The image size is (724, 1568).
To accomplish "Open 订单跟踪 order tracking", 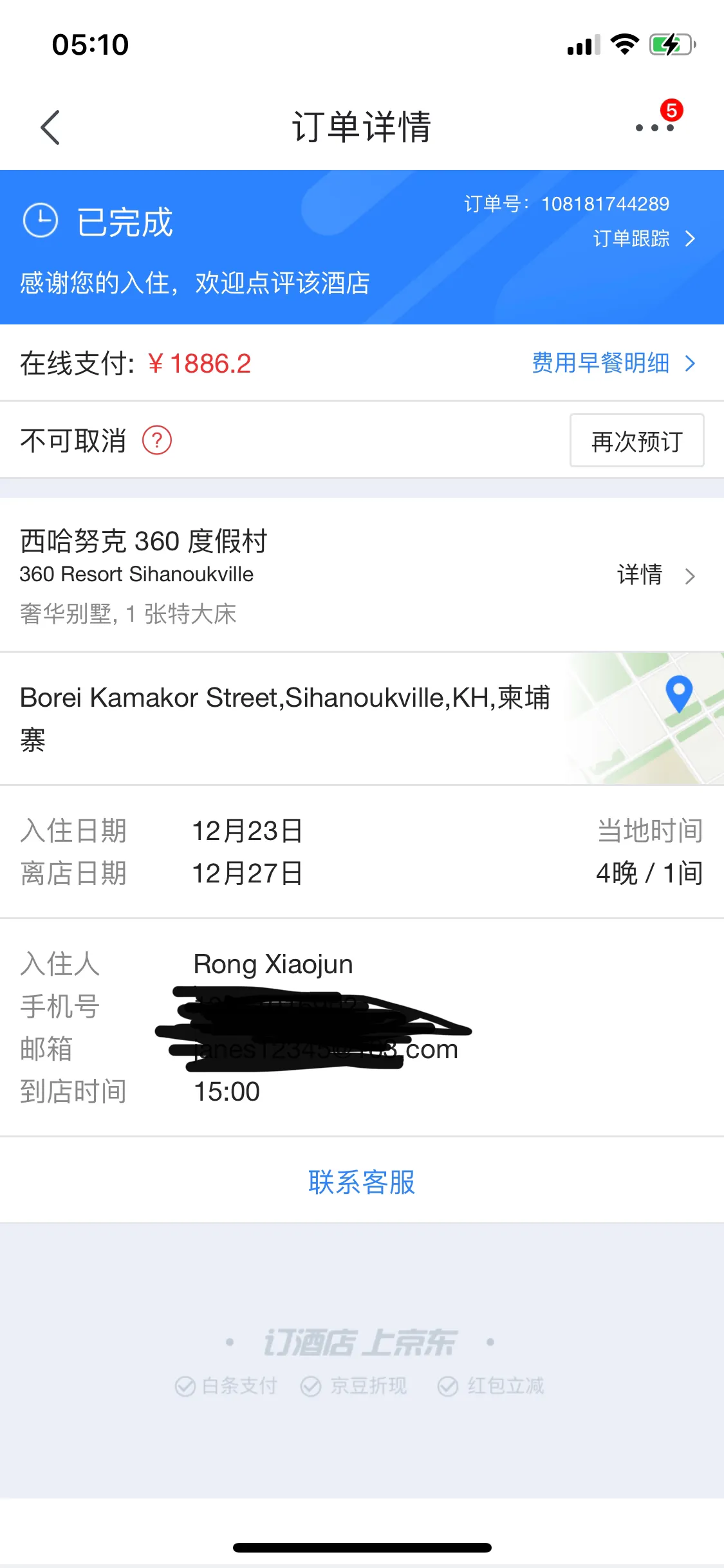I will (x=644, y=239).
